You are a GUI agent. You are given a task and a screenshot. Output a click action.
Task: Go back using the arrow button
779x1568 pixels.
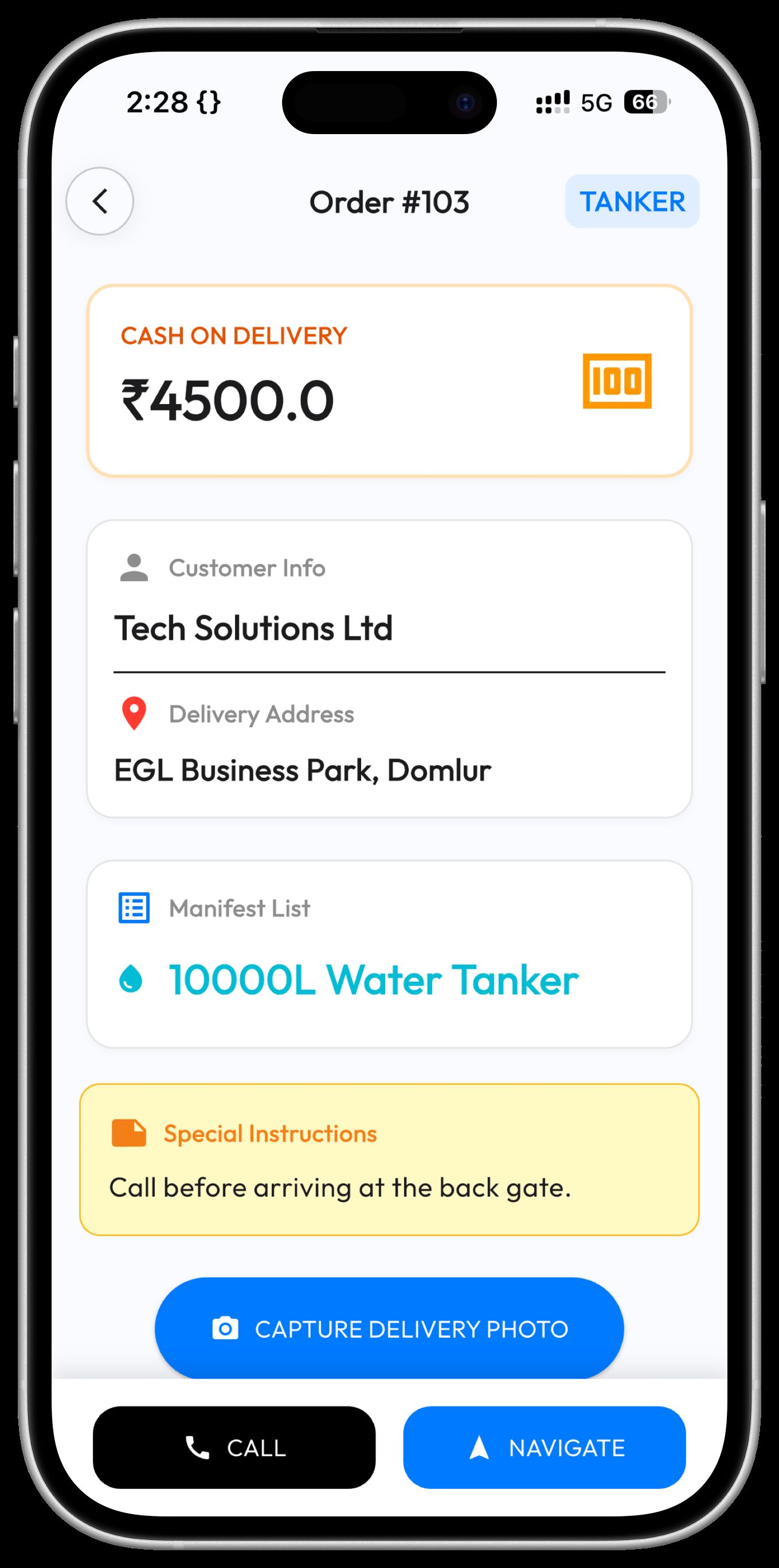click(x=100, y=201)
